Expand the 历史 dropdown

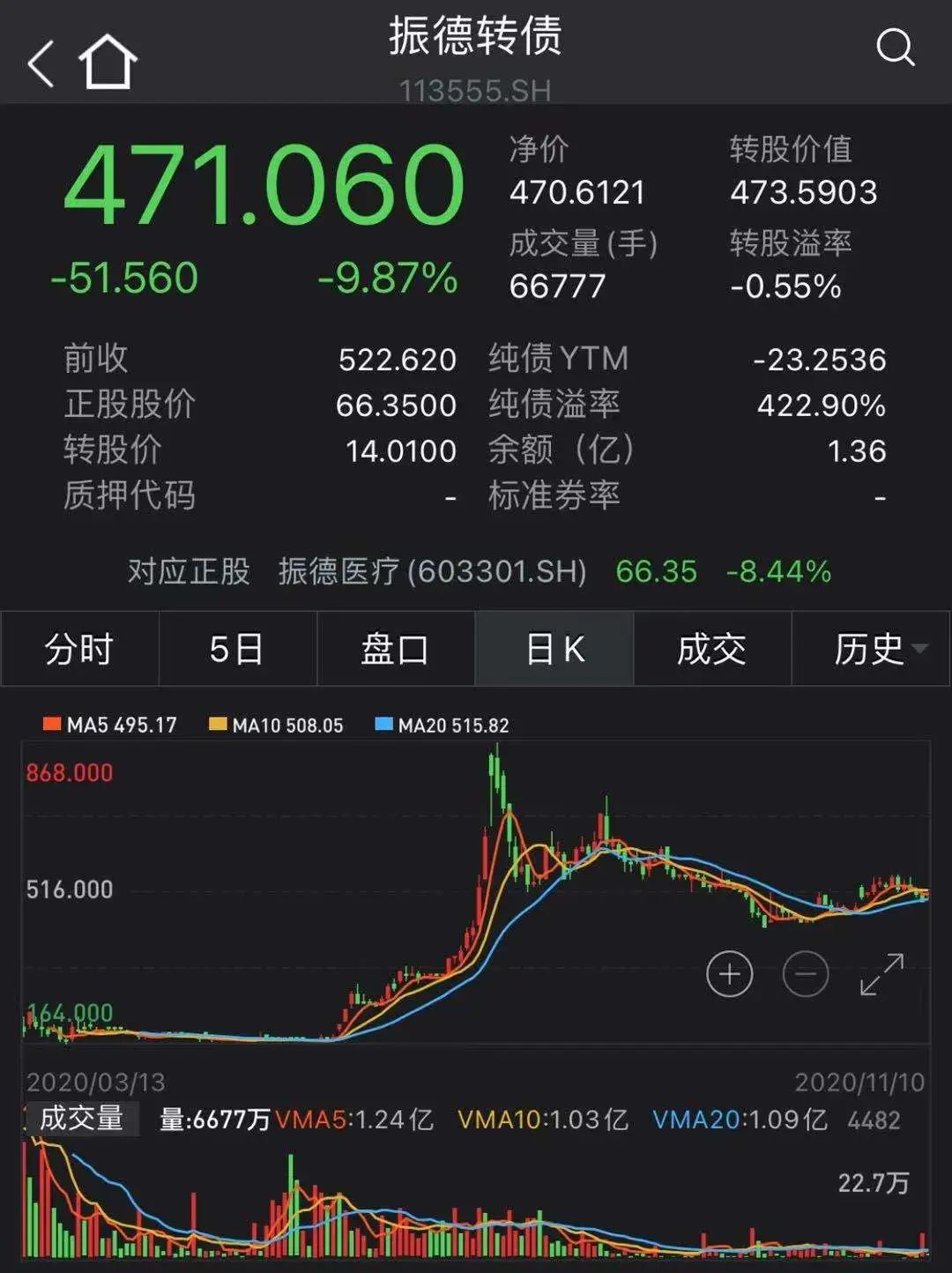pyautogui.click(x=871, y=650)
